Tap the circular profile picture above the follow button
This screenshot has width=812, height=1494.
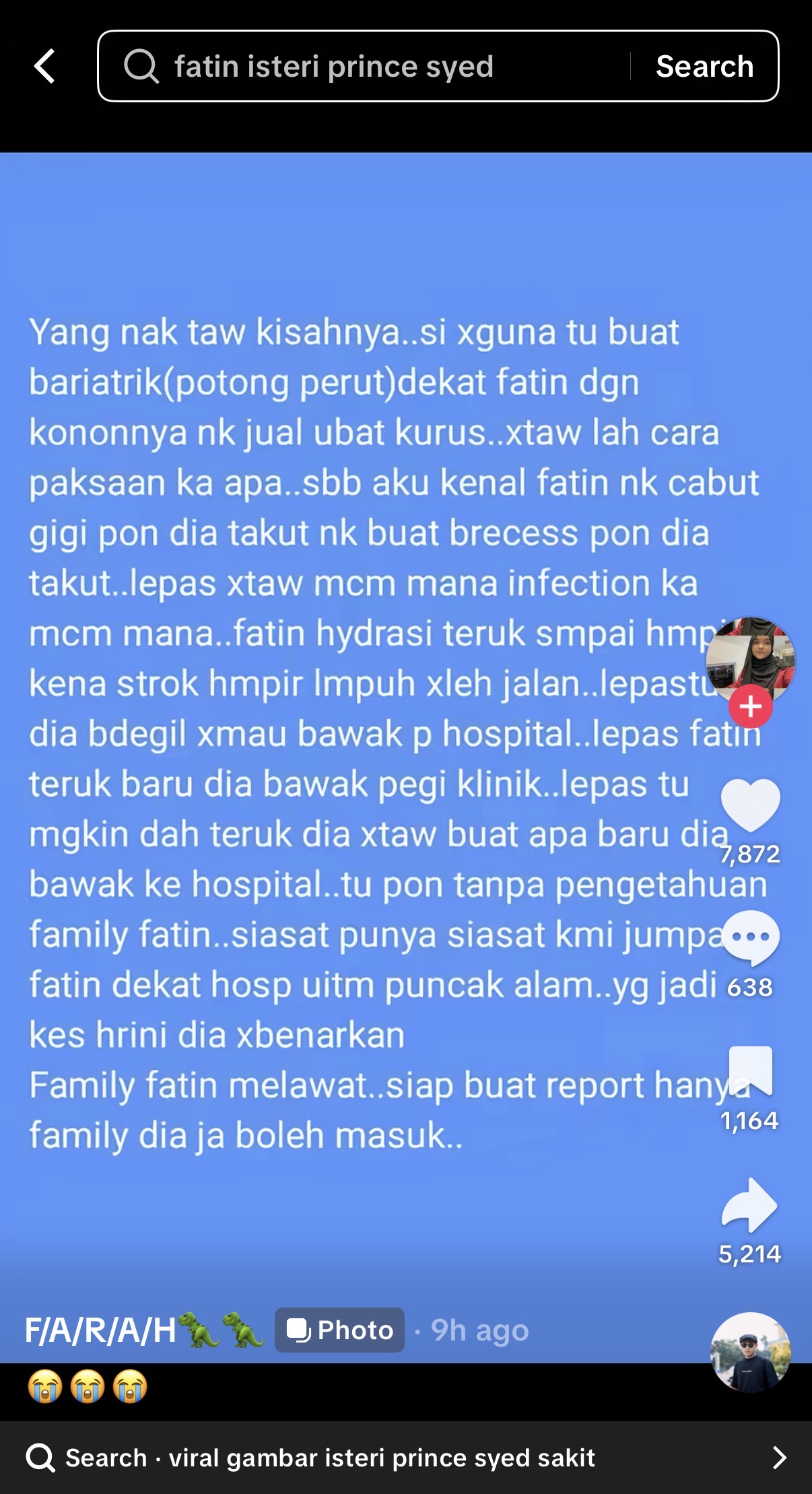[751, 656]
